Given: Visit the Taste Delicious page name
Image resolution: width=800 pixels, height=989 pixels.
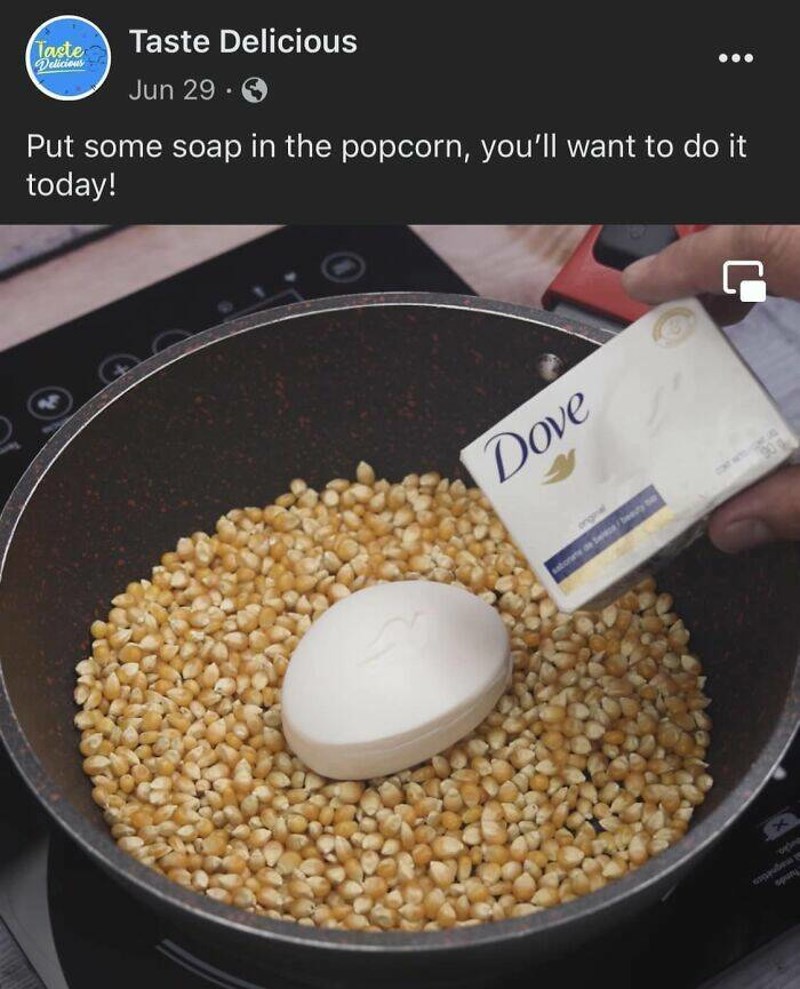Looking at the screenshot, I should [242, 42].
